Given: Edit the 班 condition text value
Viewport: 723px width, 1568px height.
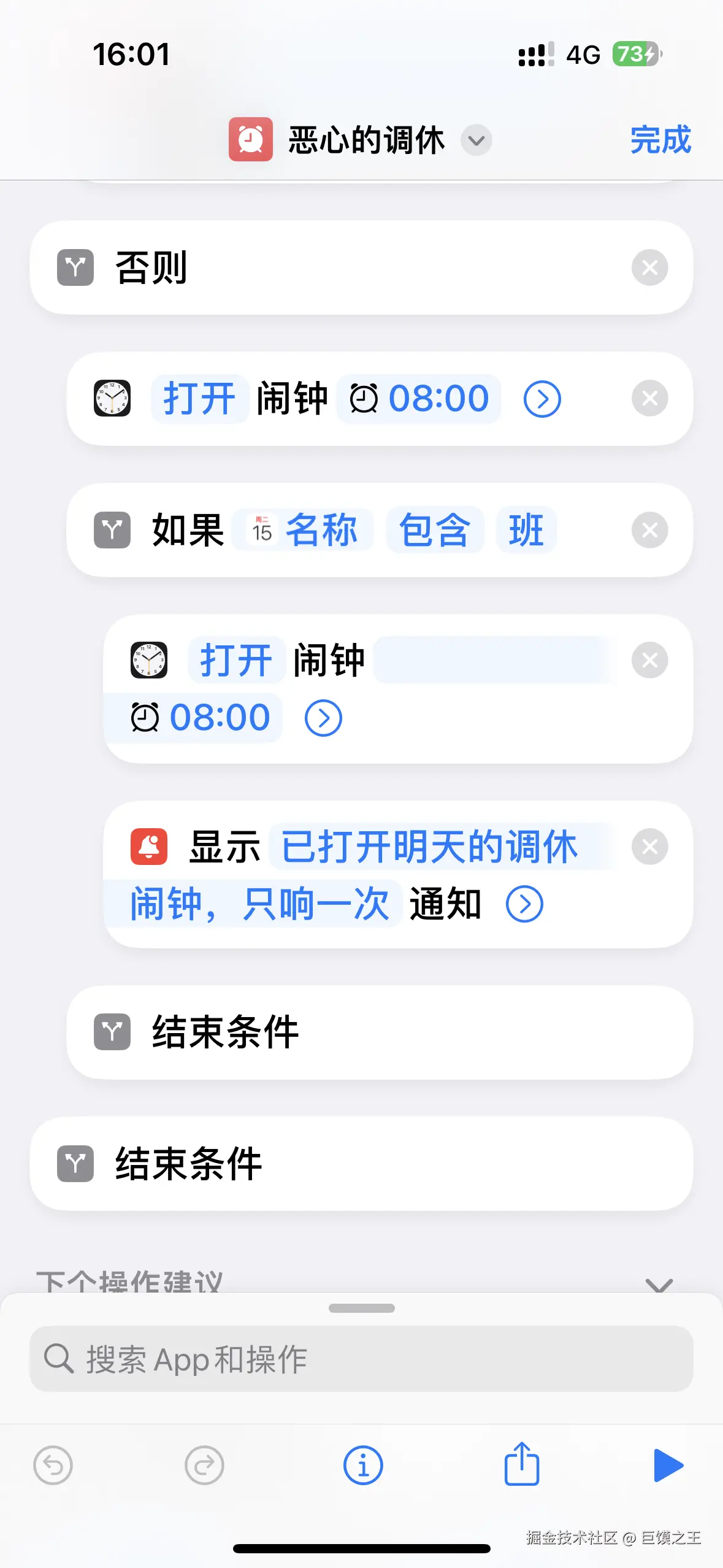Looking at the screenshot, I should 526,530.
